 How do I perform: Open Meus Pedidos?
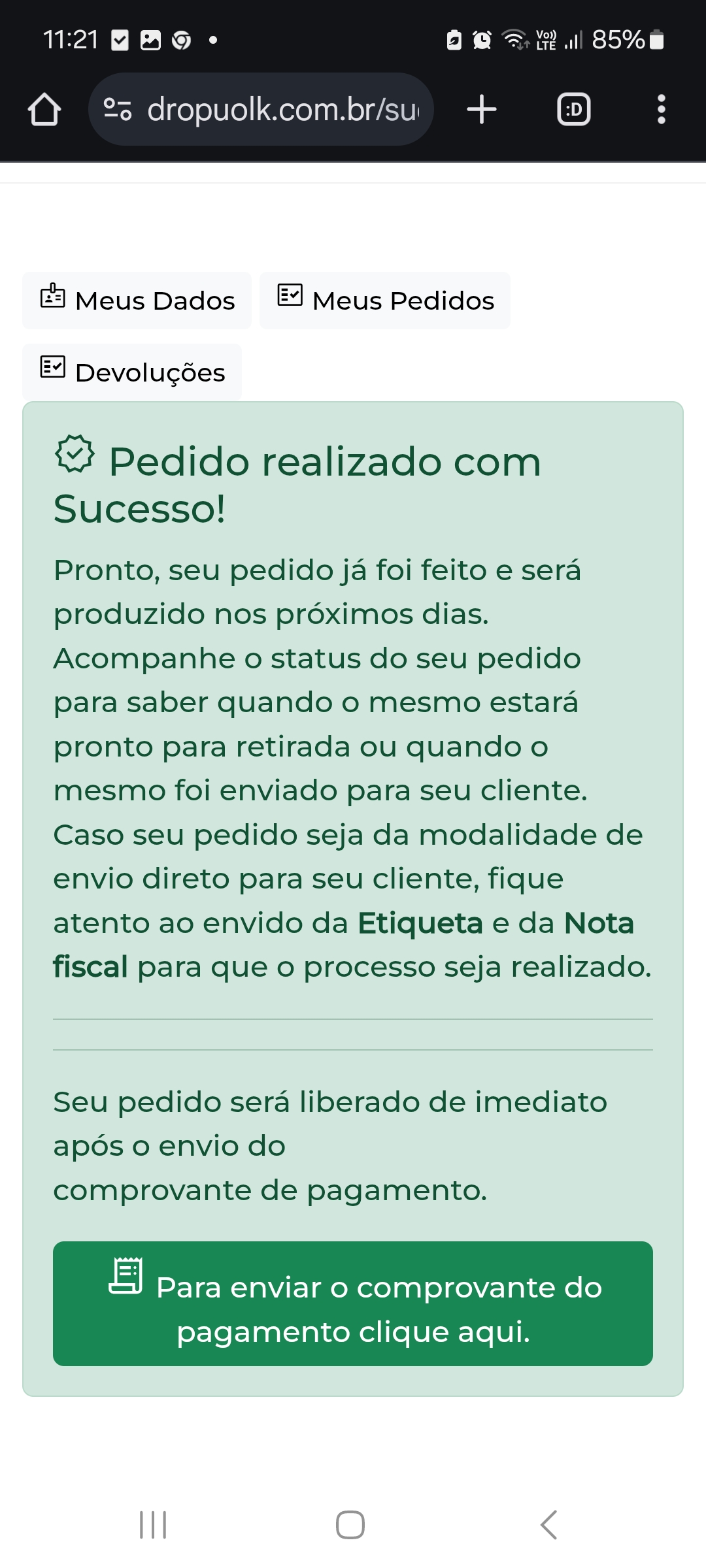pyautogui.click(x=385, y=301)
